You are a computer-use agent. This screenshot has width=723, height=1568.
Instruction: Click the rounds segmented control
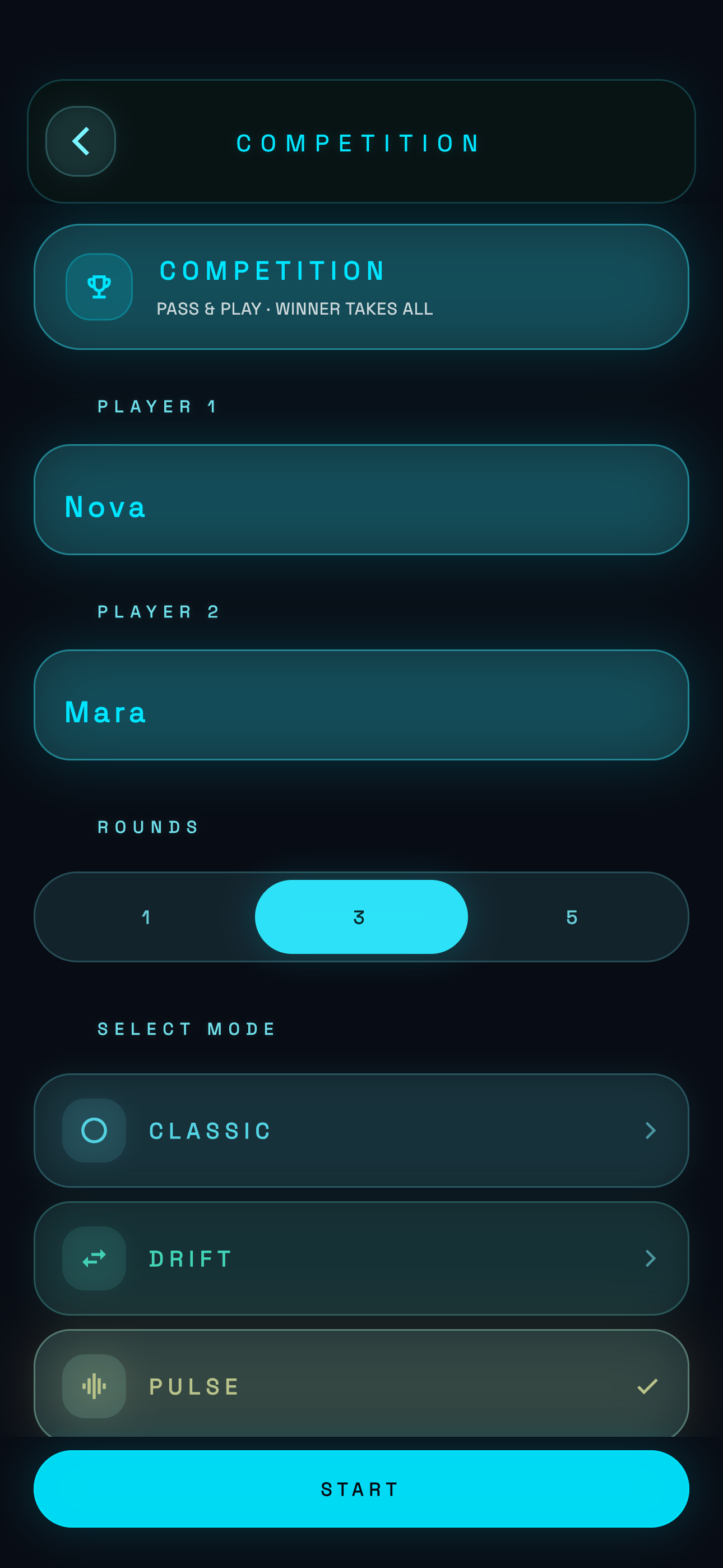point(360,917)
